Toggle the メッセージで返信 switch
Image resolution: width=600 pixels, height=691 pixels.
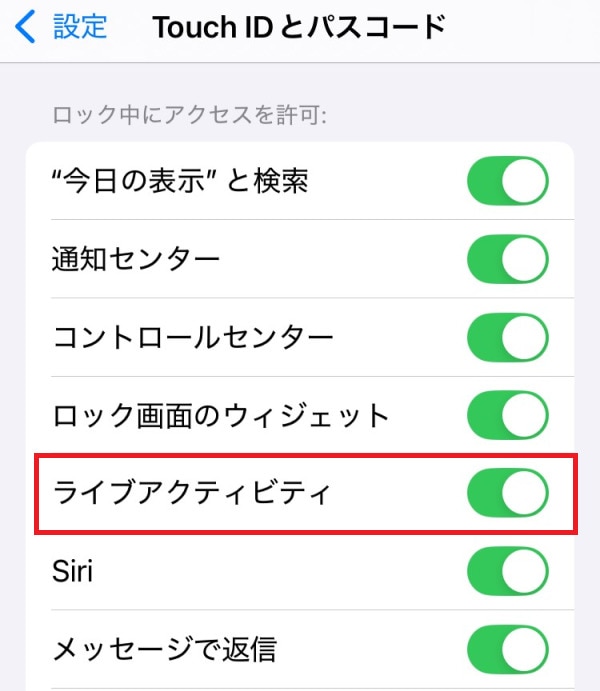(508, 649)
